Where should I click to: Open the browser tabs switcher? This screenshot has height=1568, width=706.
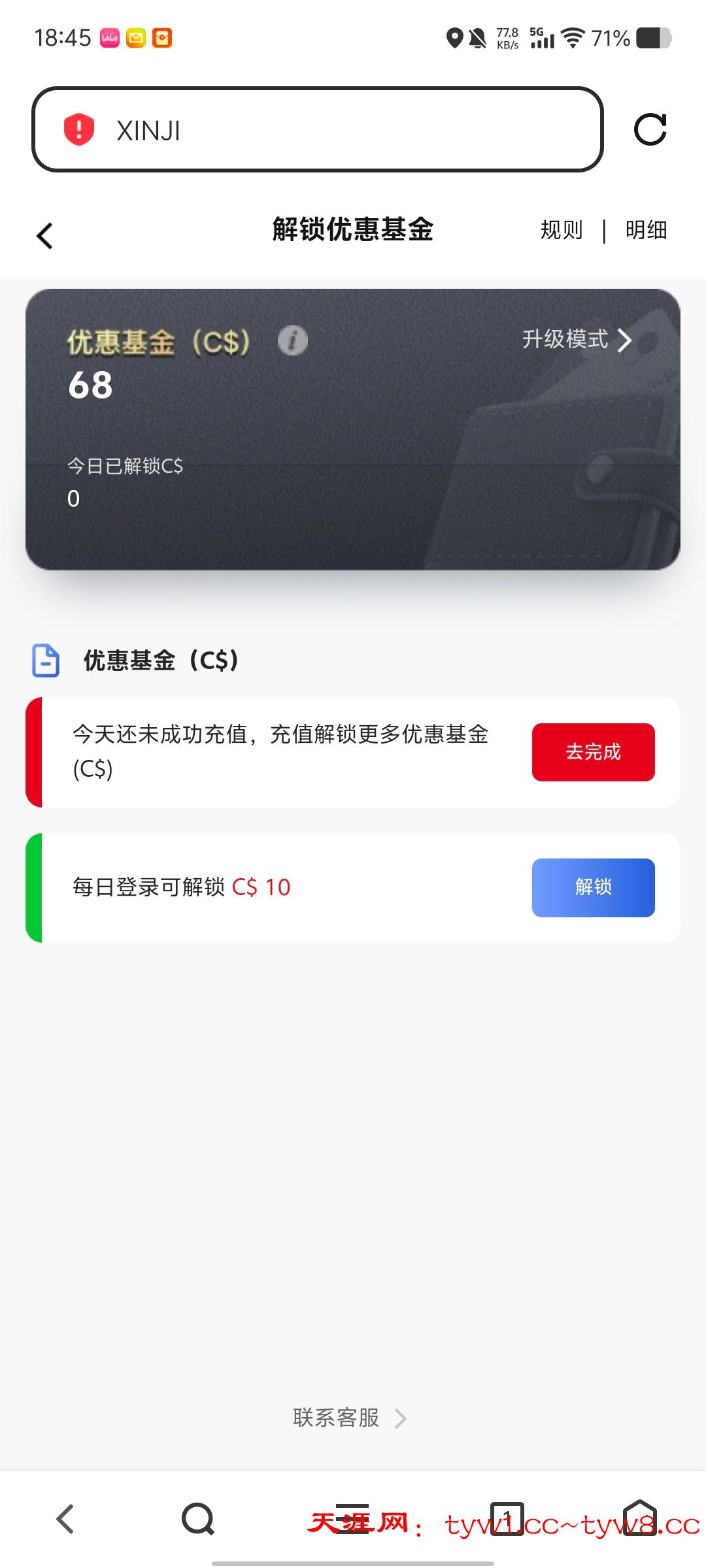point(507,1518)
